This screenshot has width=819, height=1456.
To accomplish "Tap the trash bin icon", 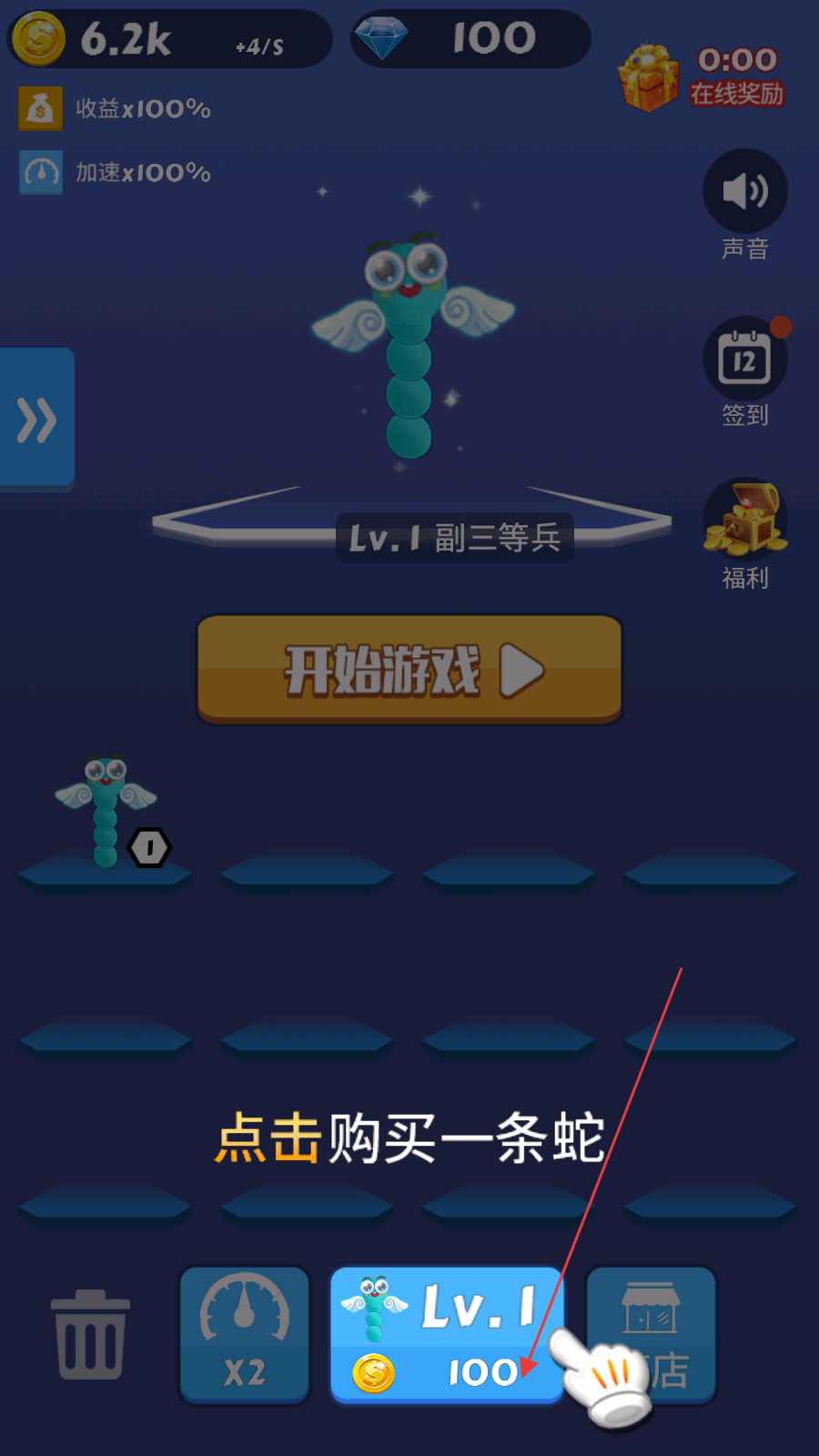I will (x=90, y=1335).
